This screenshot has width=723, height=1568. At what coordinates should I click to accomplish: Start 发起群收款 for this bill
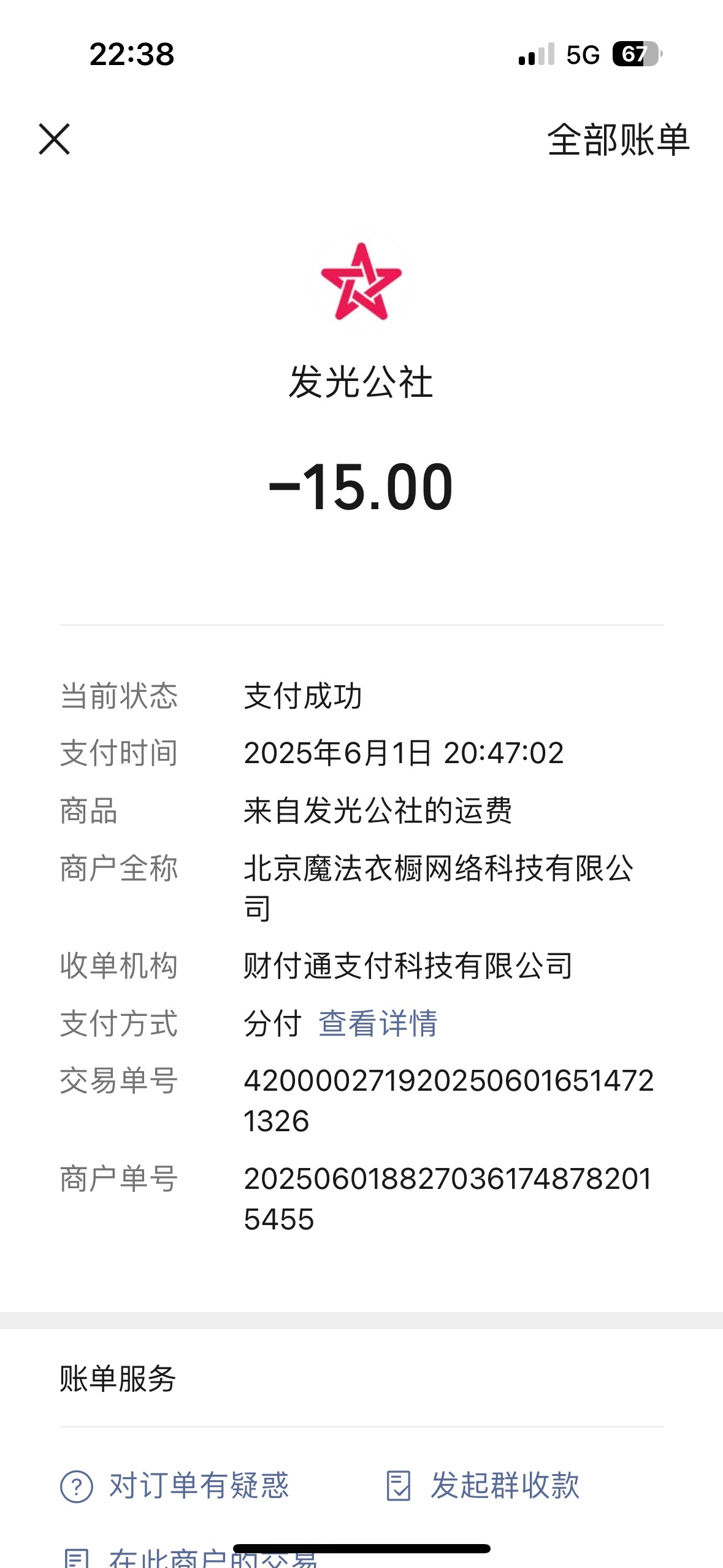click(483, 1486)
